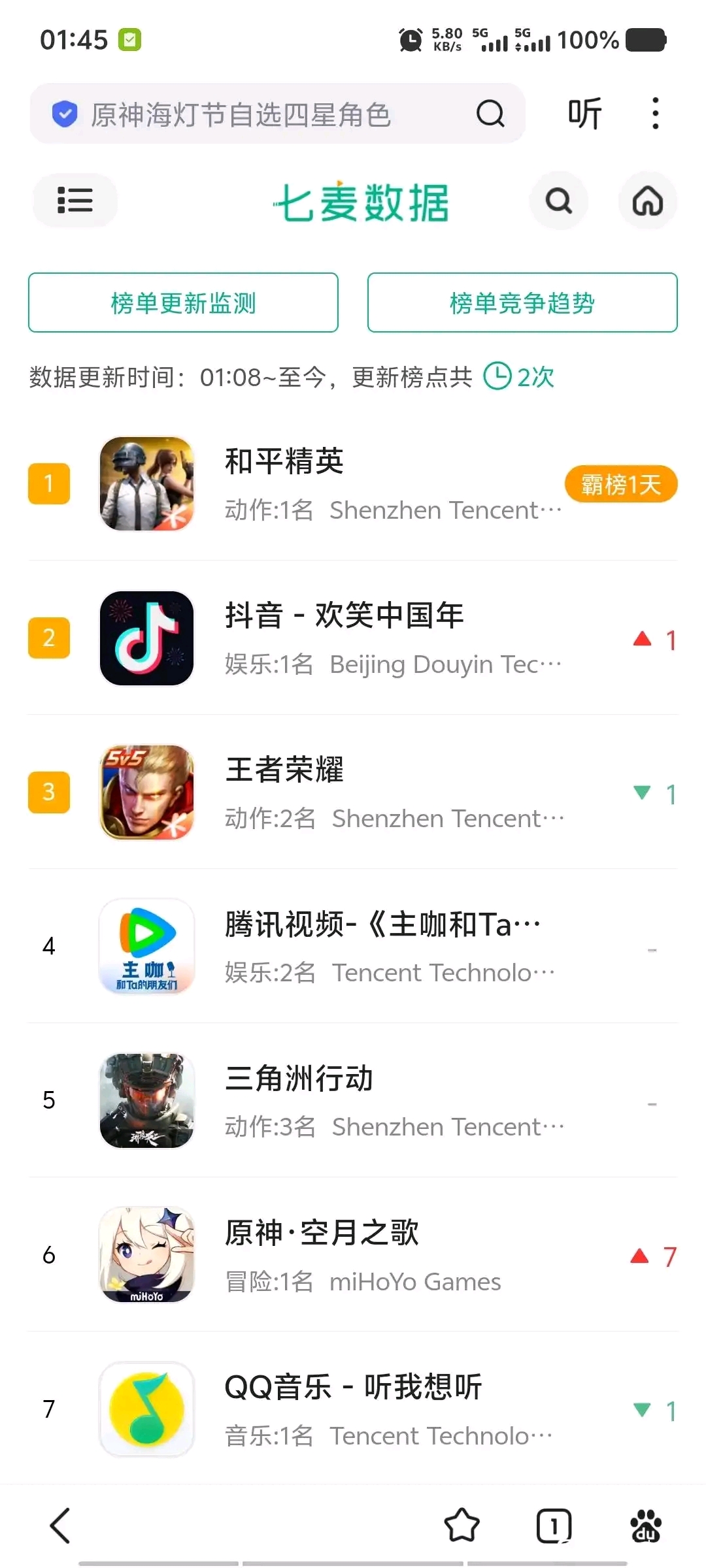
Task: Bookmark this page with the star
Action: click(462, 1526)
